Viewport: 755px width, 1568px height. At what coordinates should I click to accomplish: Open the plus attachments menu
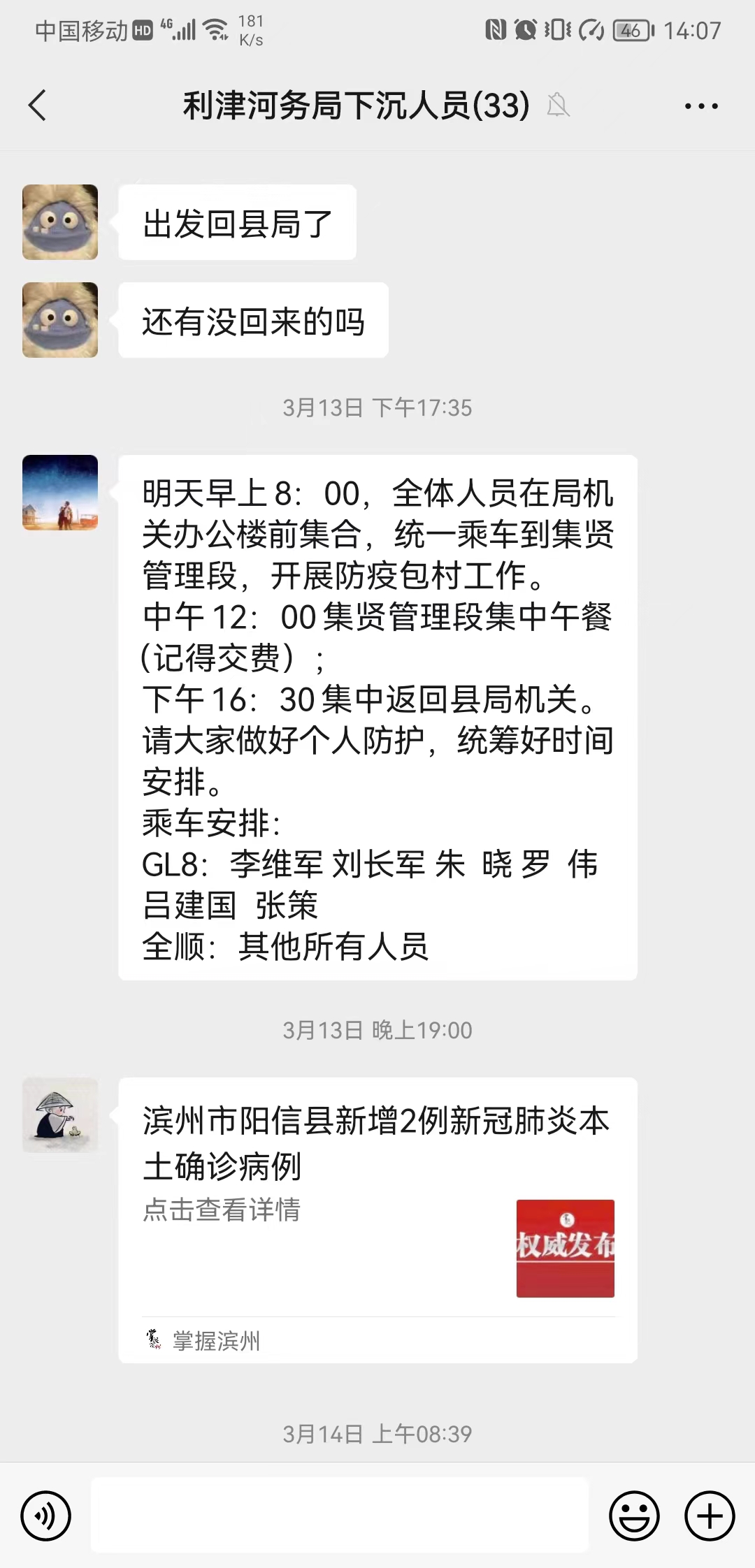pos(710,1516)
